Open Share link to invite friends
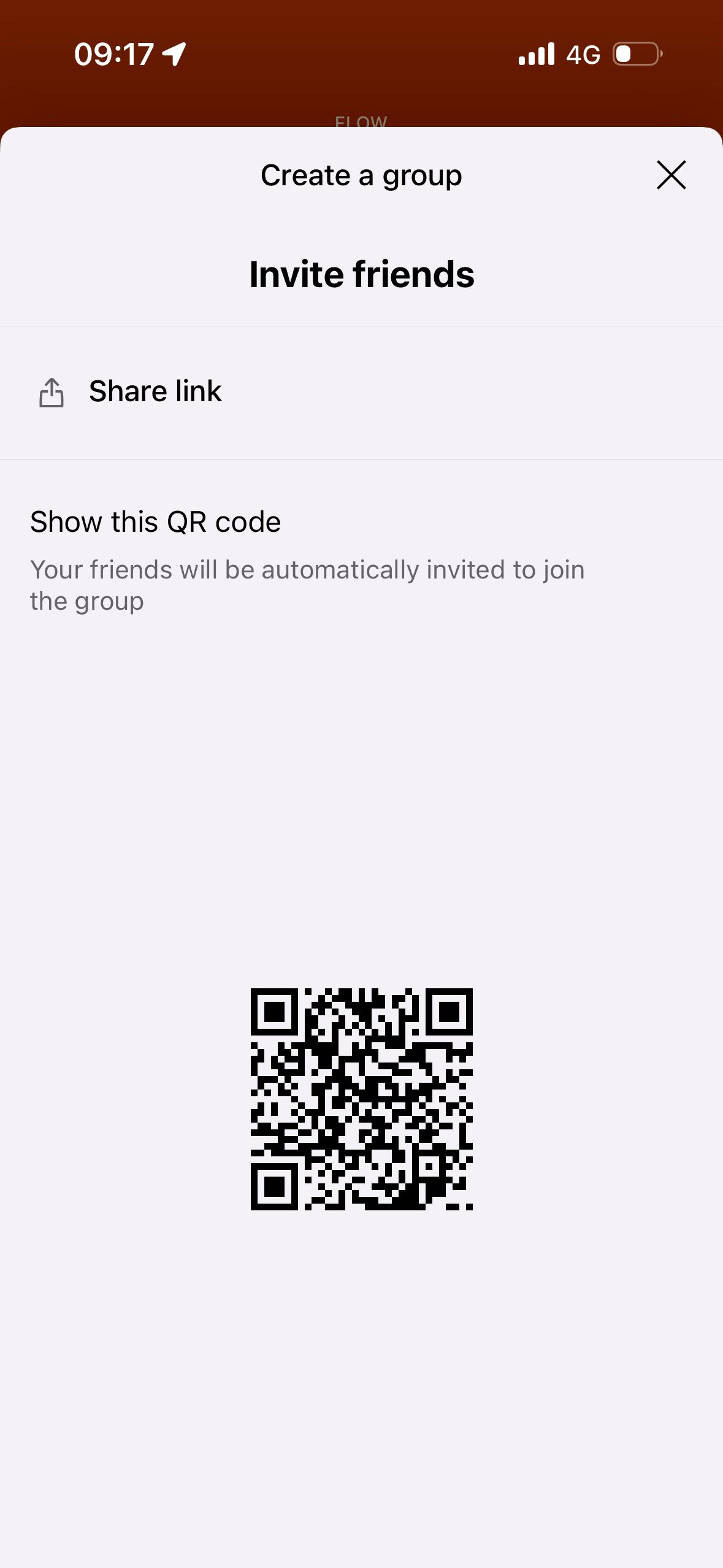723x1568 pixels. coord(155,391)
